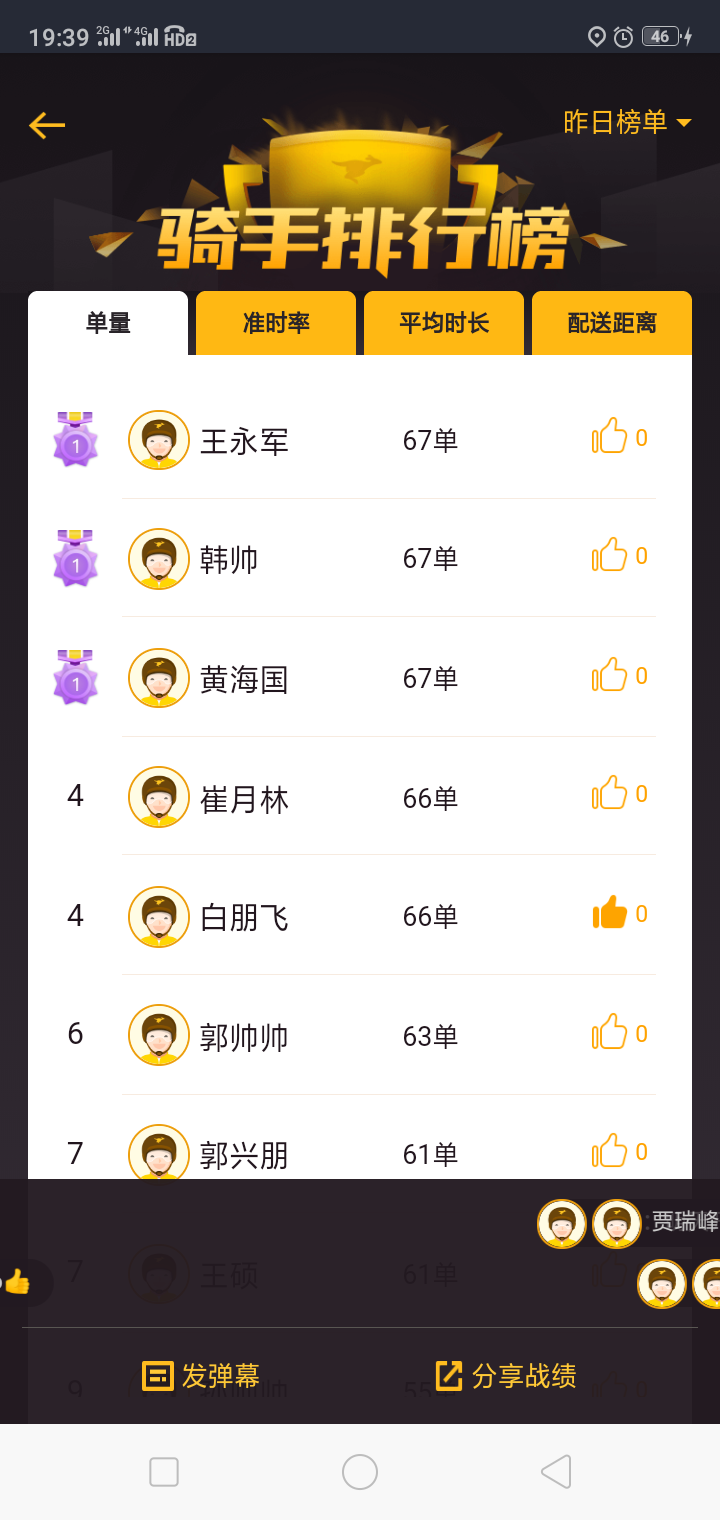Go back using the yellow arrow

47,125
